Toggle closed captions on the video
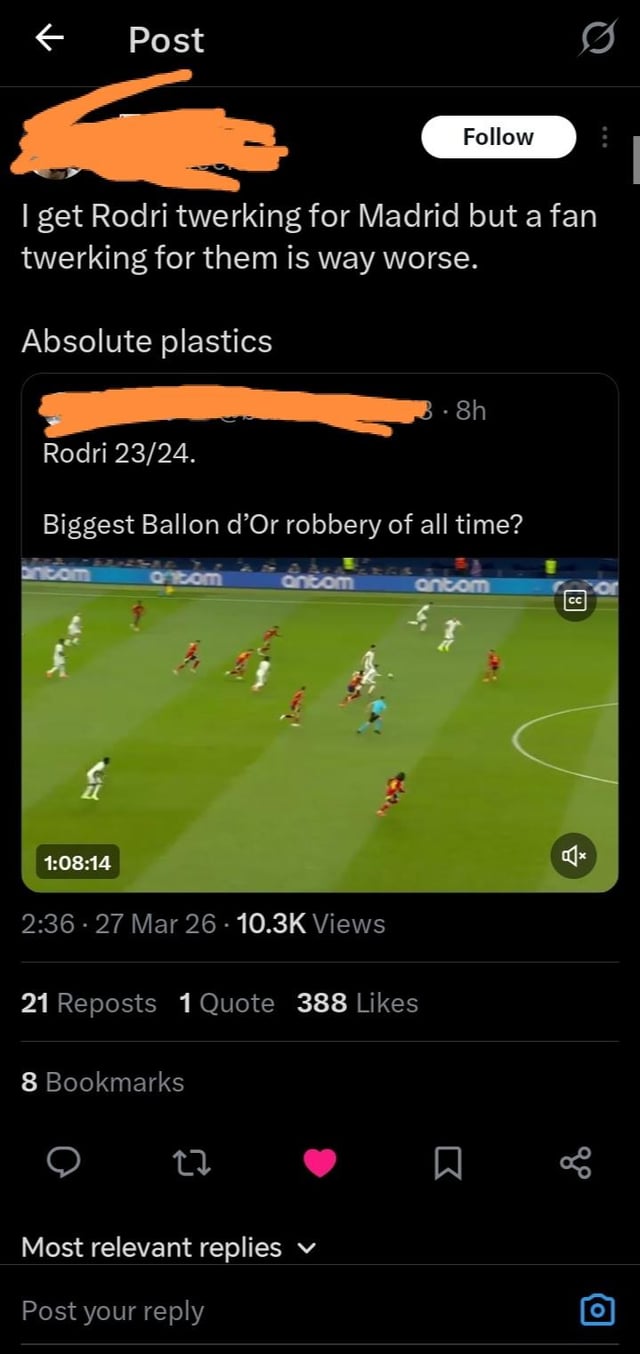640x1354 pixels. [x=574, y=600]
